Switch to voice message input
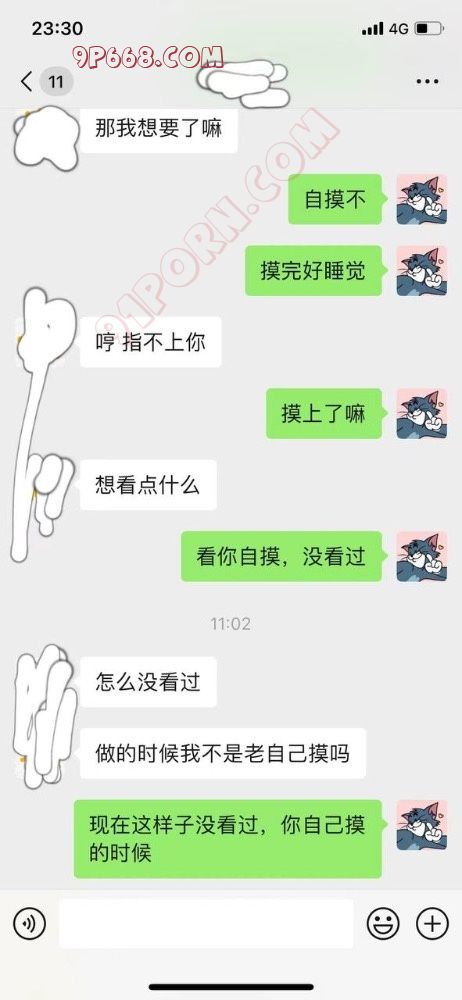Viewport: 462px width, 1000px height. point(29,923)
